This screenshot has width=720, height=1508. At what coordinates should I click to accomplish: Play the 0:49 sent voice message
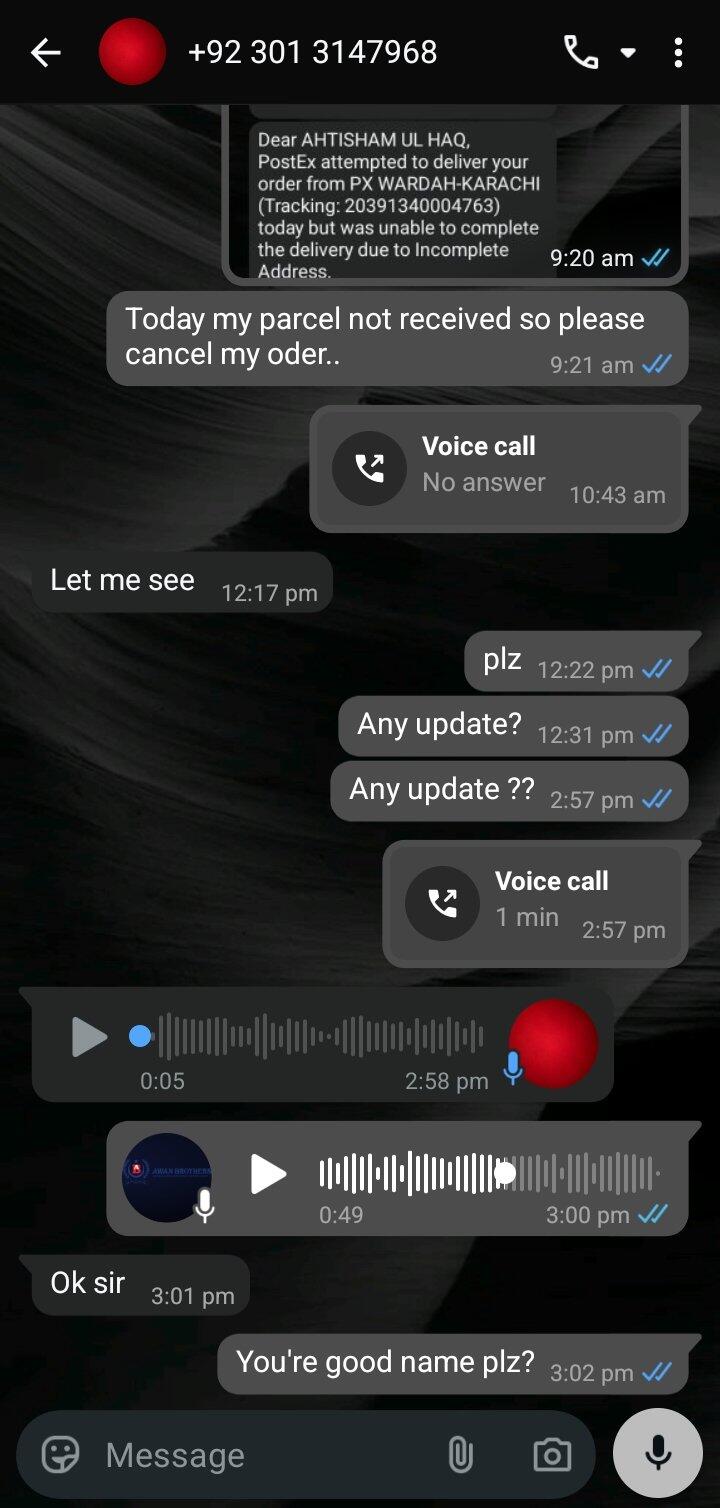click(x=267, y=1174)
